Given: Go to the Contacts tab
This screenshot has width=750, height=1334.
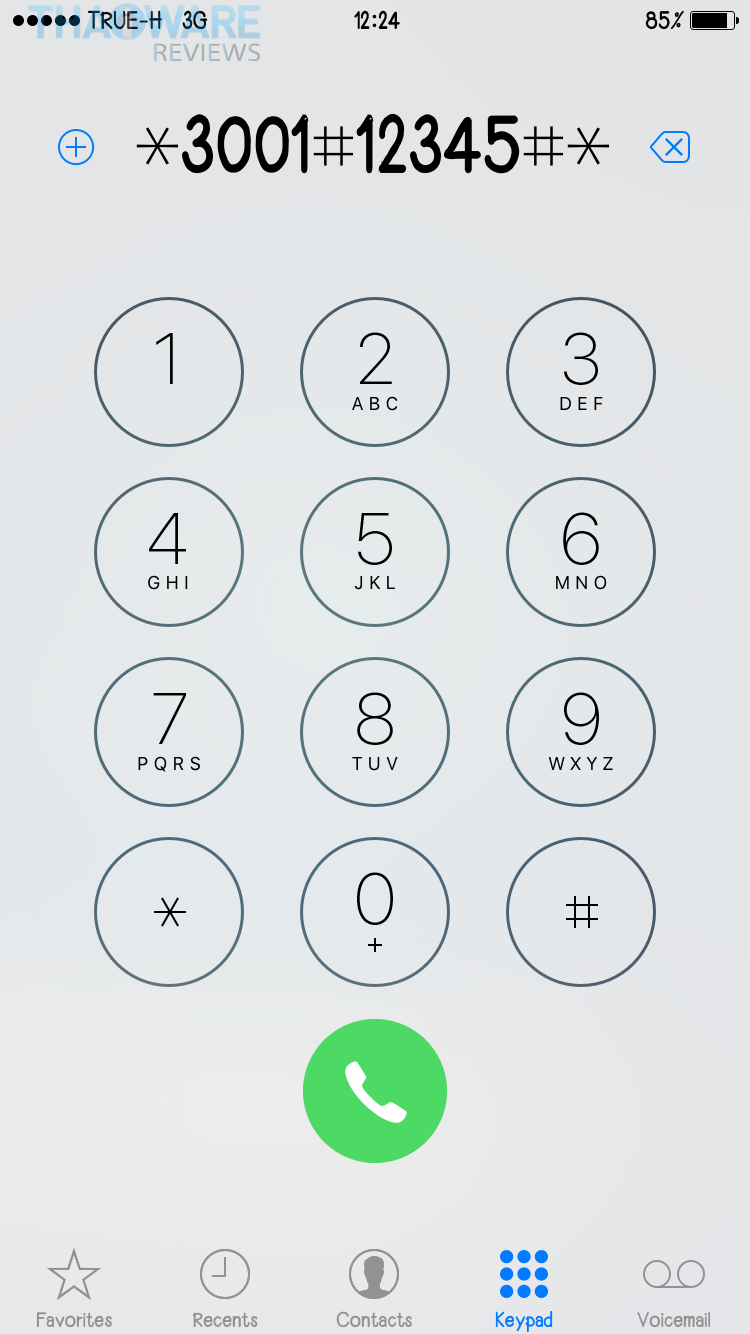Looking at the screenshot, I should [x=374, y=1288].
